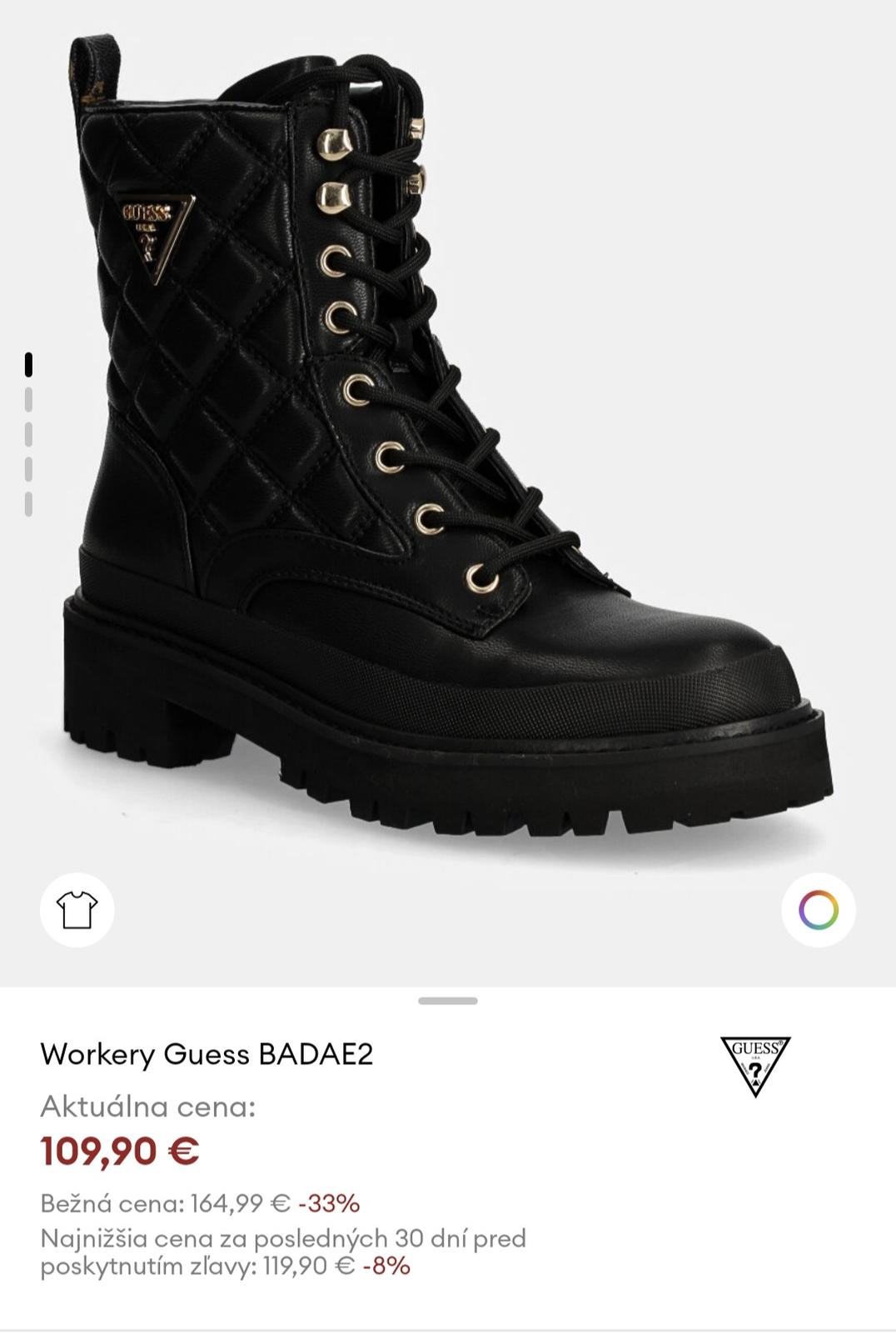Open the Guess brand logo link

[x=754, y=1066]
